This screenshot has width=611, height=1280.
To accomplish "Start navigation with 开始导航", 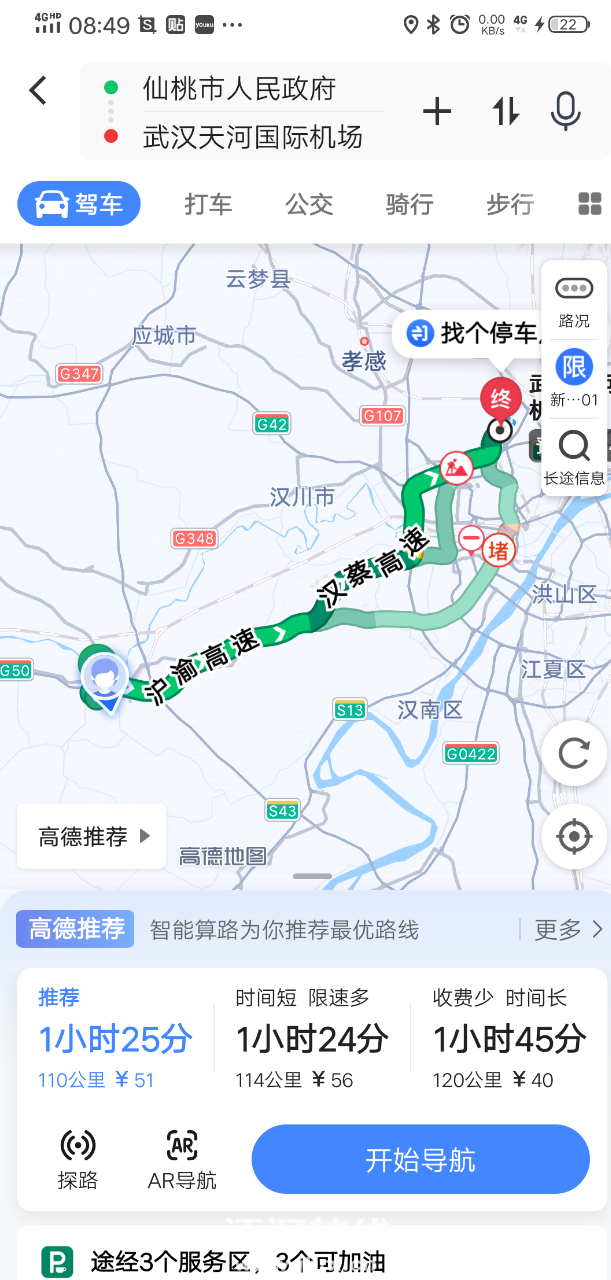I will point(420,1160).
